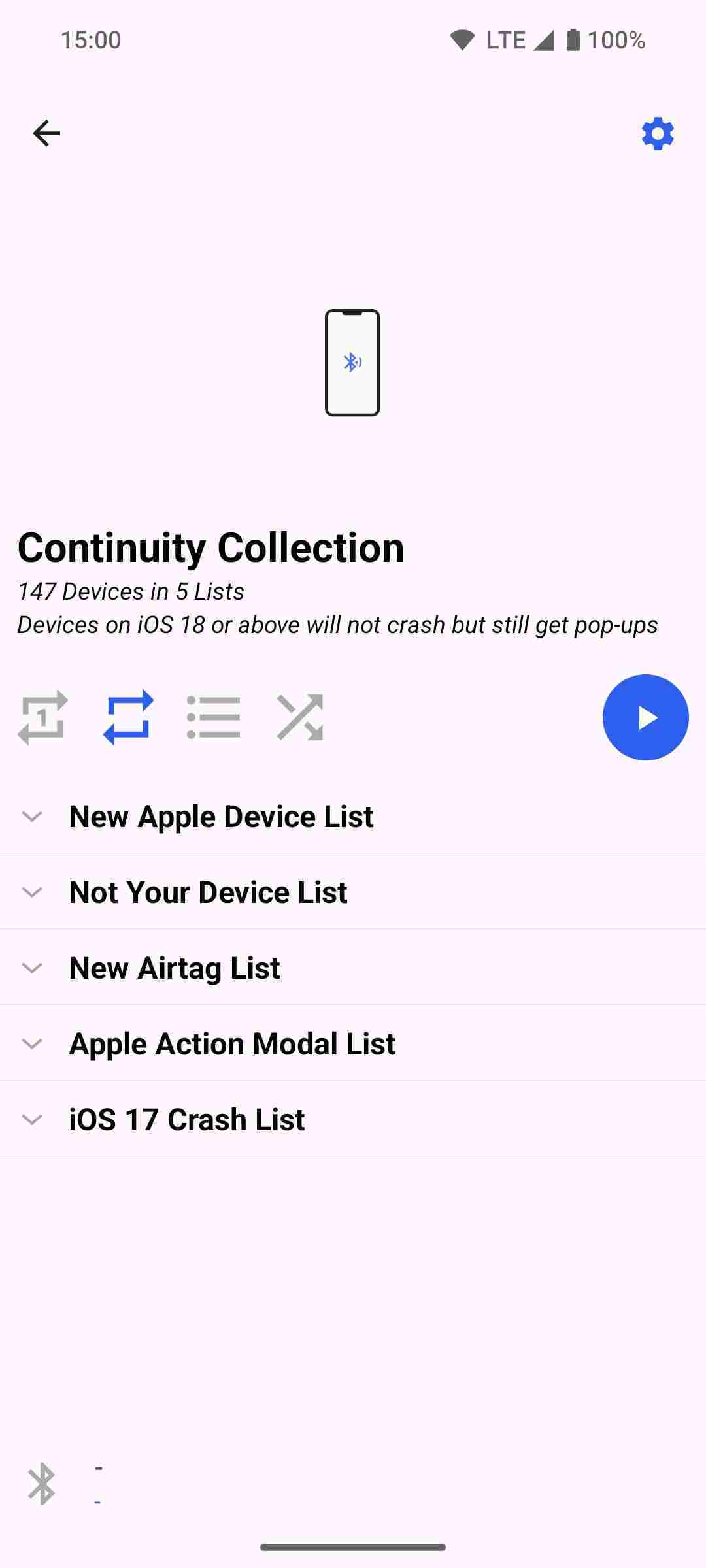The image size is (706, 1568).
Task: Open the settings gear
Action: point(658,133)
